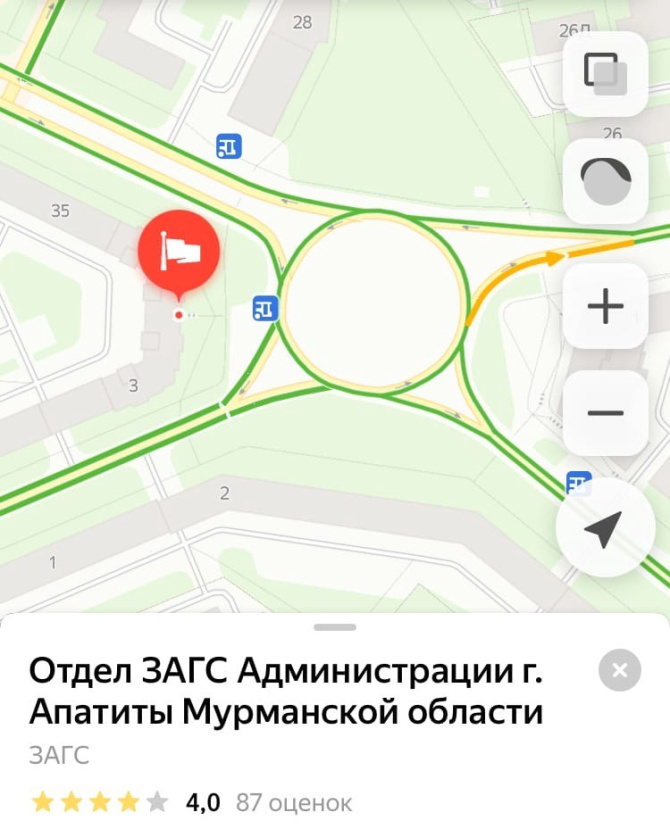Close the ЗАГС place card

[x=619, y=670]
